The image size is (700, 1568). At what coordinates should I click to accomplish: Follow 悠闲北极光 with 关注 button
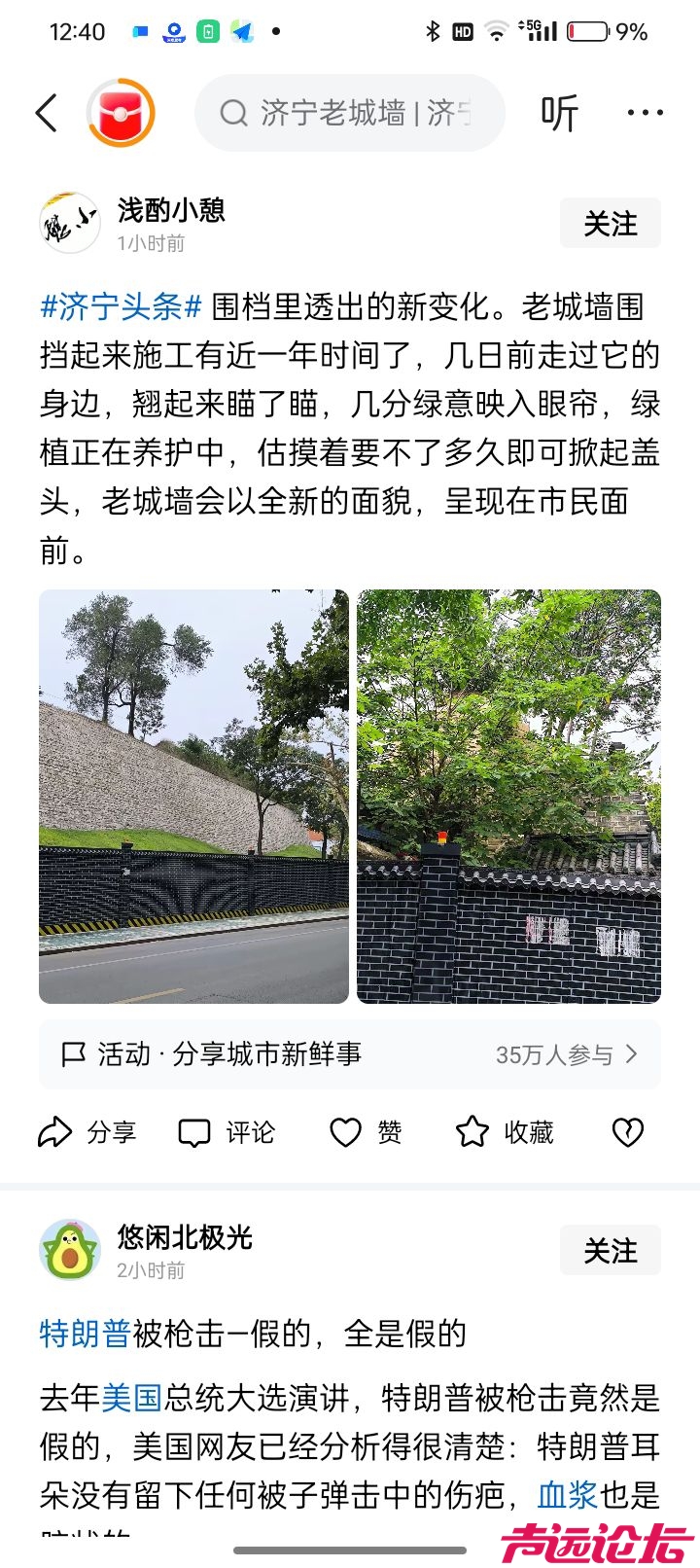pos(610,1251)
